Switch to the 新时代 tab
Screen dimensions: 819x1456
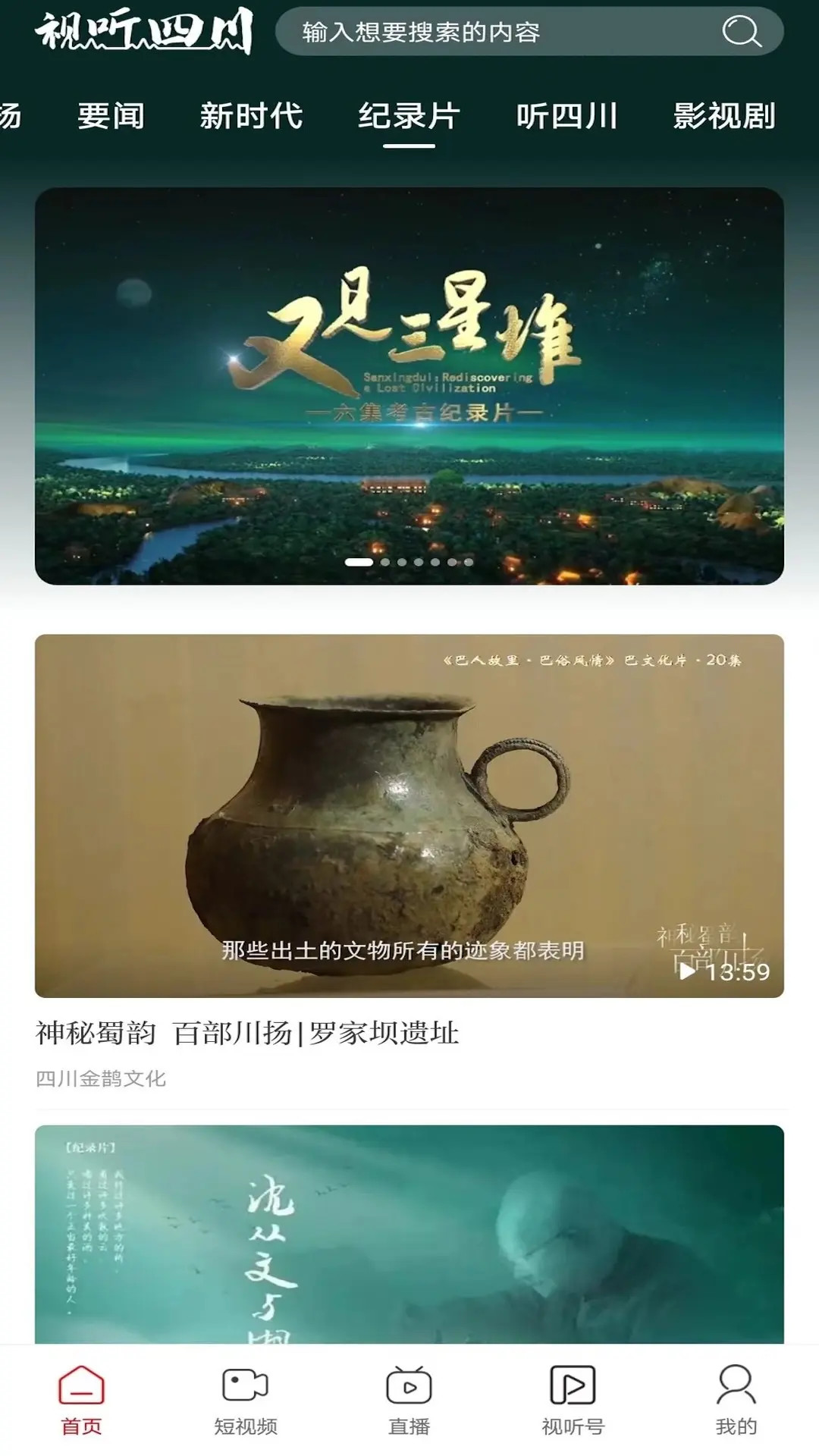click(x=253, y=117)
